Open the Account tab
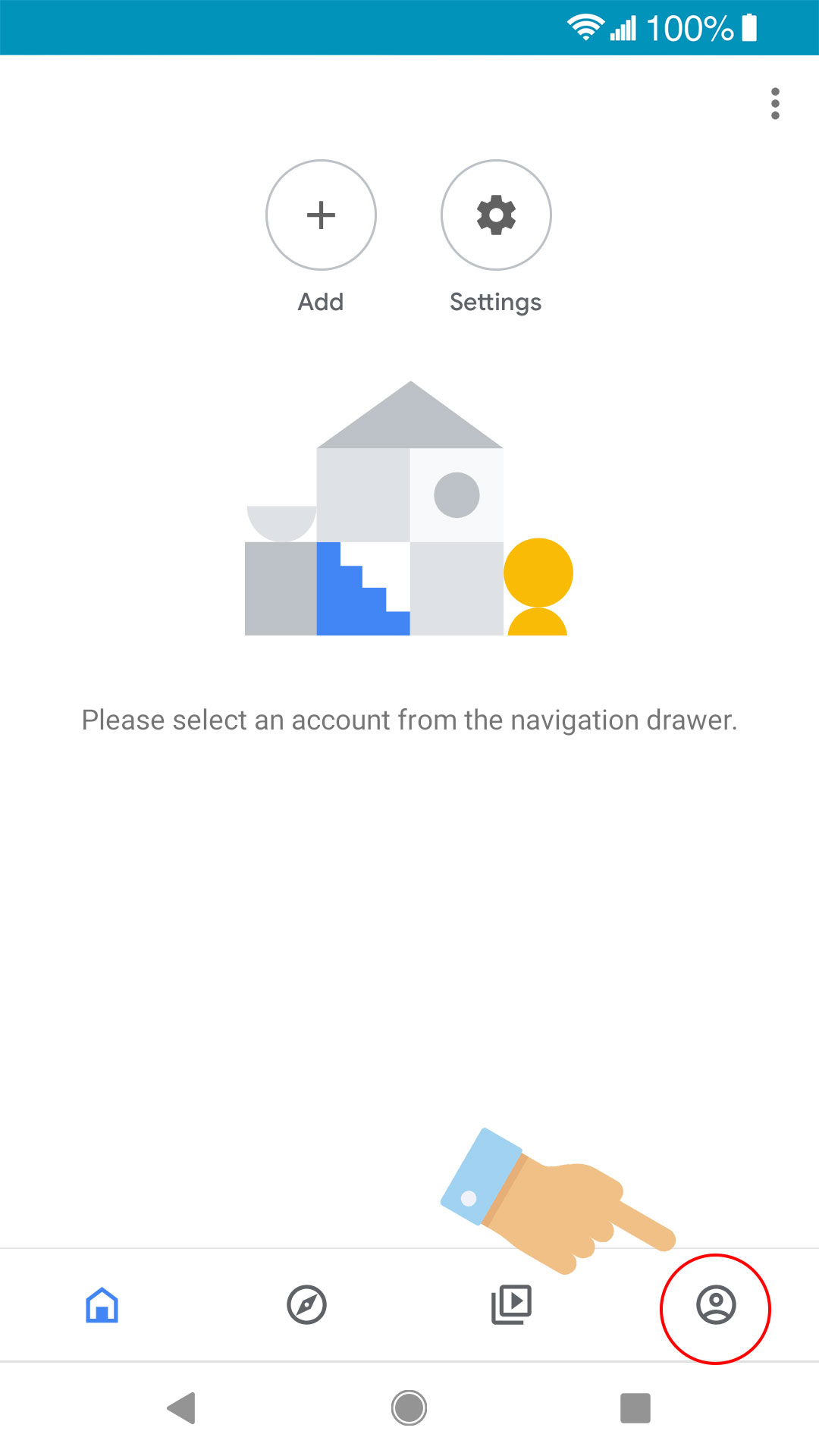 [x=716, y=1305]
